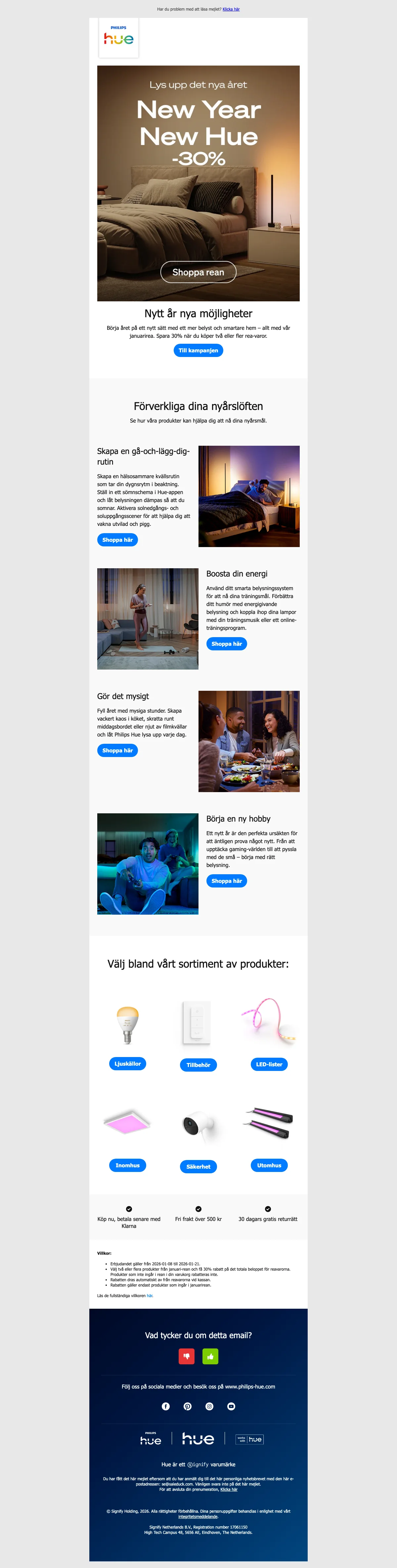Screen dimensions: 397x1568
Task: Tap Shoppa här under Boosta din energi
Action: pyautogui.click(x=226, y=644)
